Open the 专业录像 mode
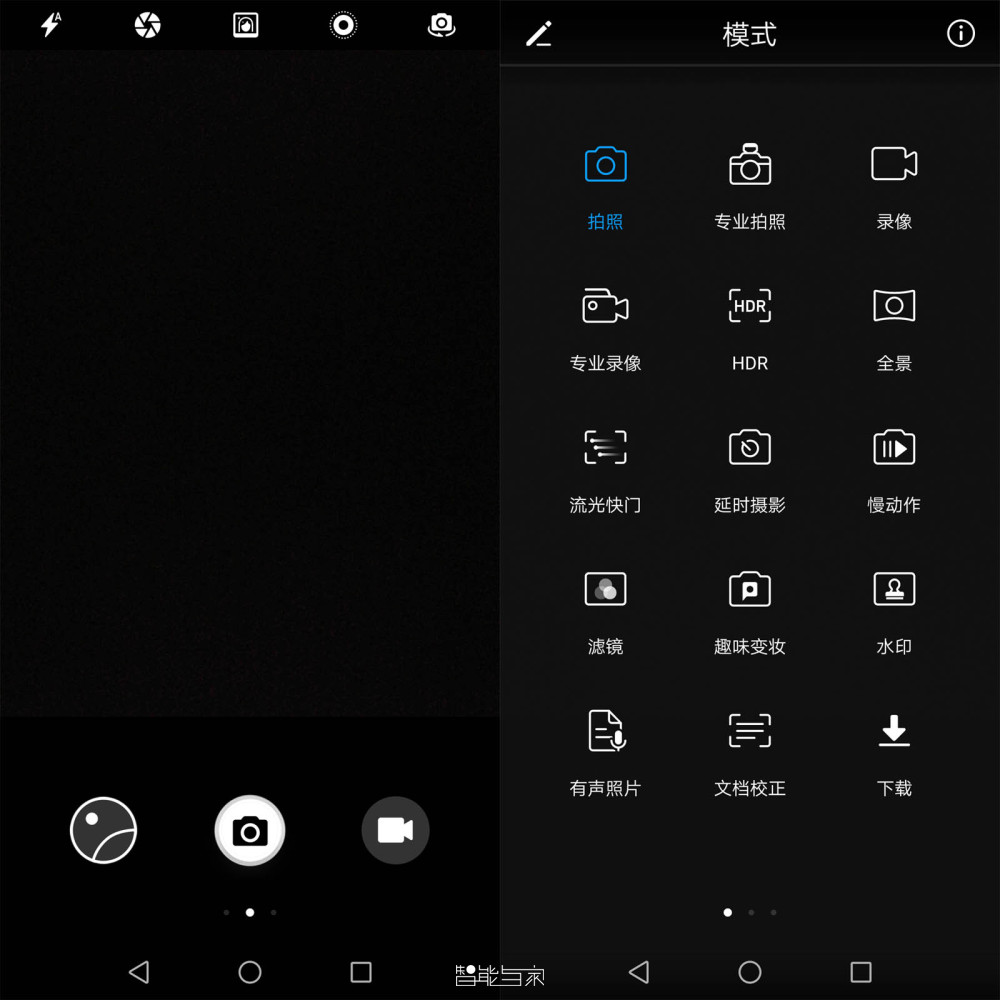The image size is (1000, 1000). click(x=605, y=327)
